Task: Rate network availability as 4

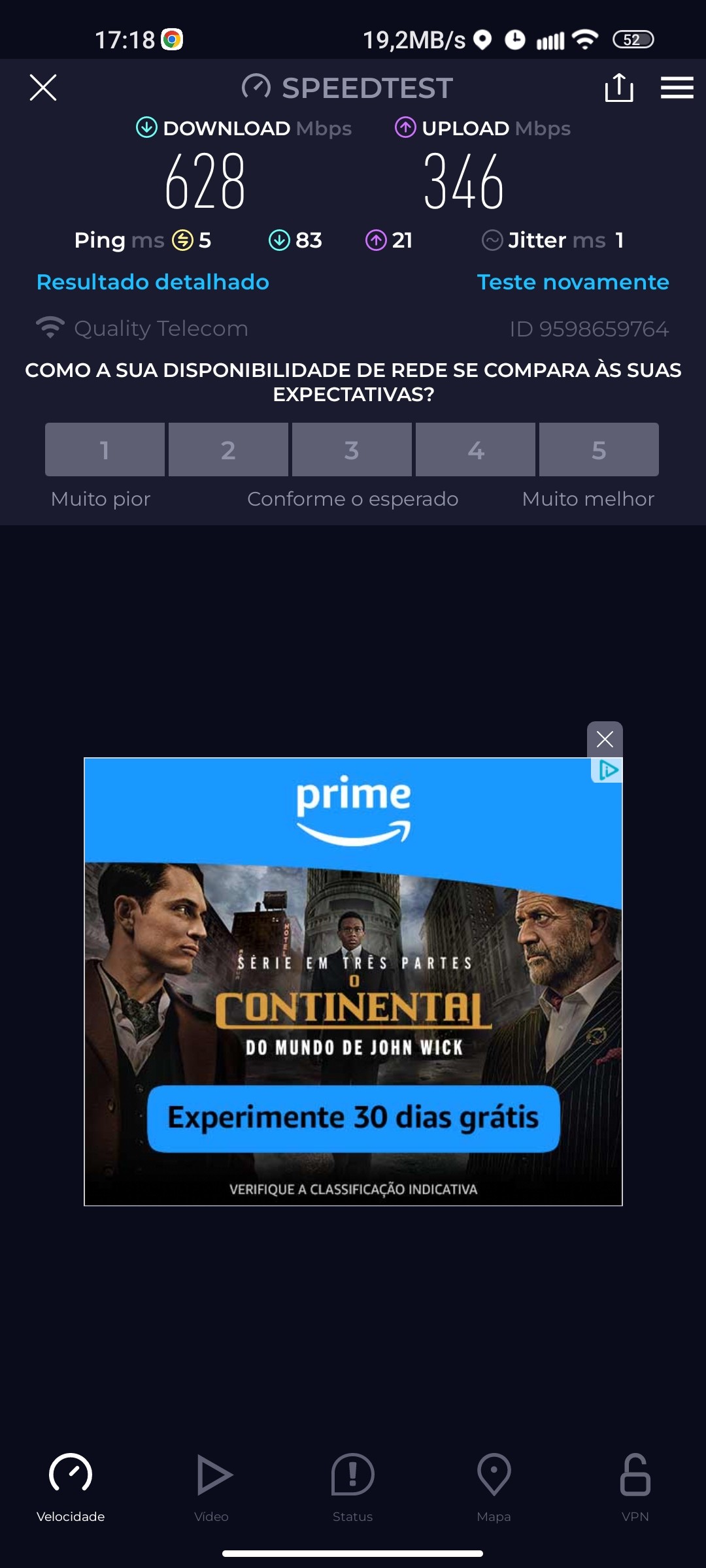Action: click(x=475, y=449)
